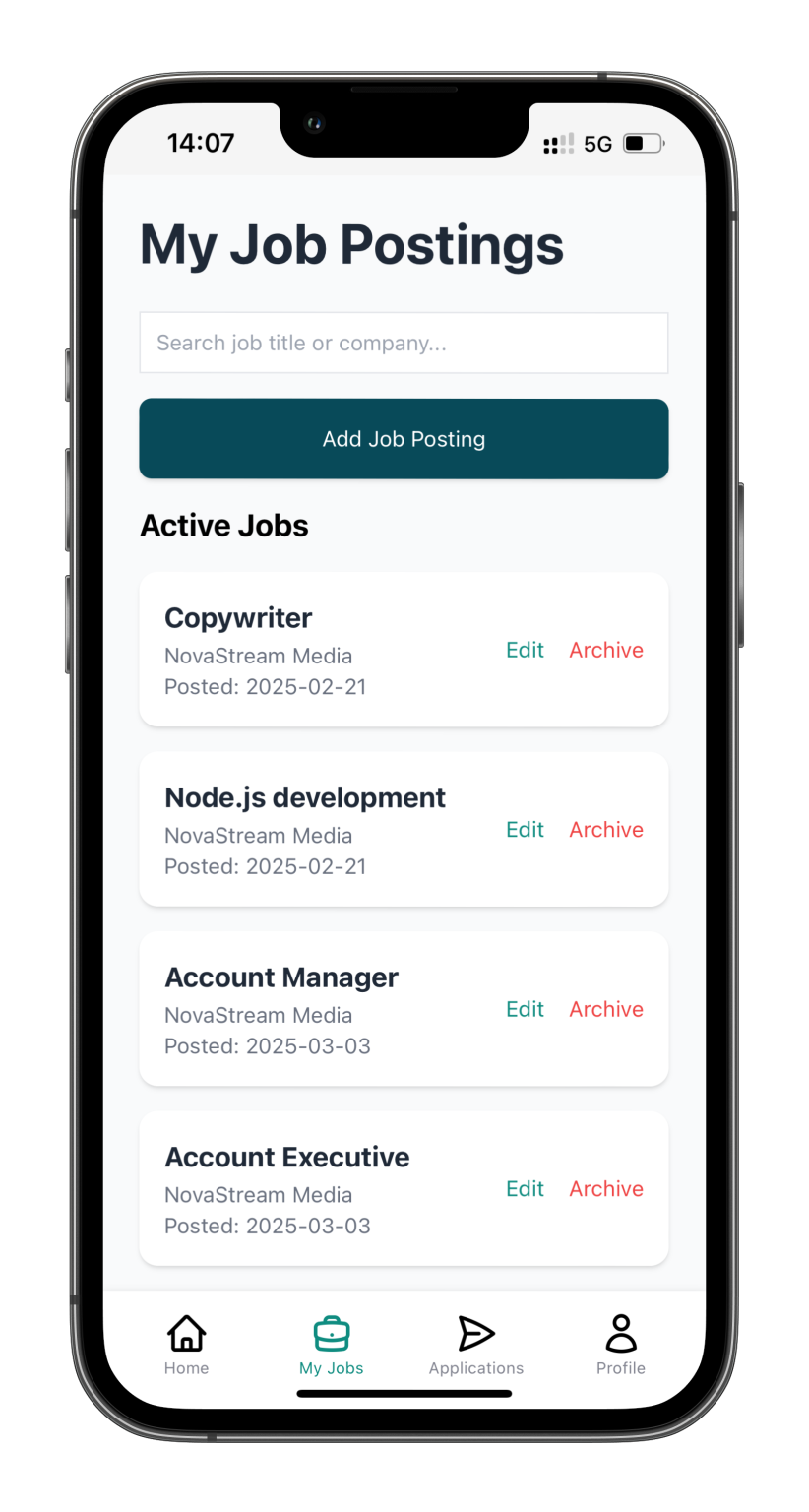Edit the Copywriter job posting
Viewport: 809px width, 1512px height.
point(525,650)
